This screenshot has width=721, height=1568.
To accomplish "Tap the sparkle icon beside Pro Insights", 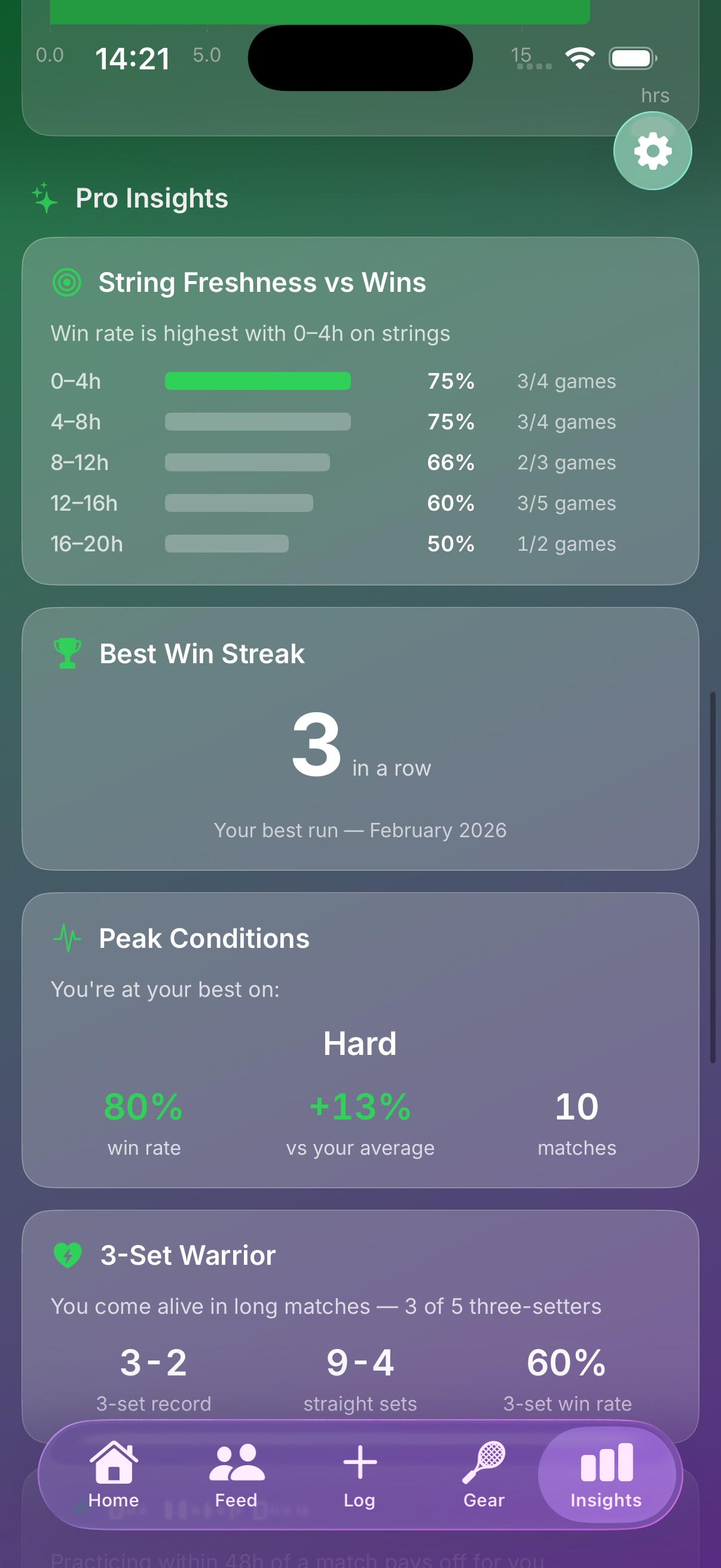I will (x=44, y=197).
